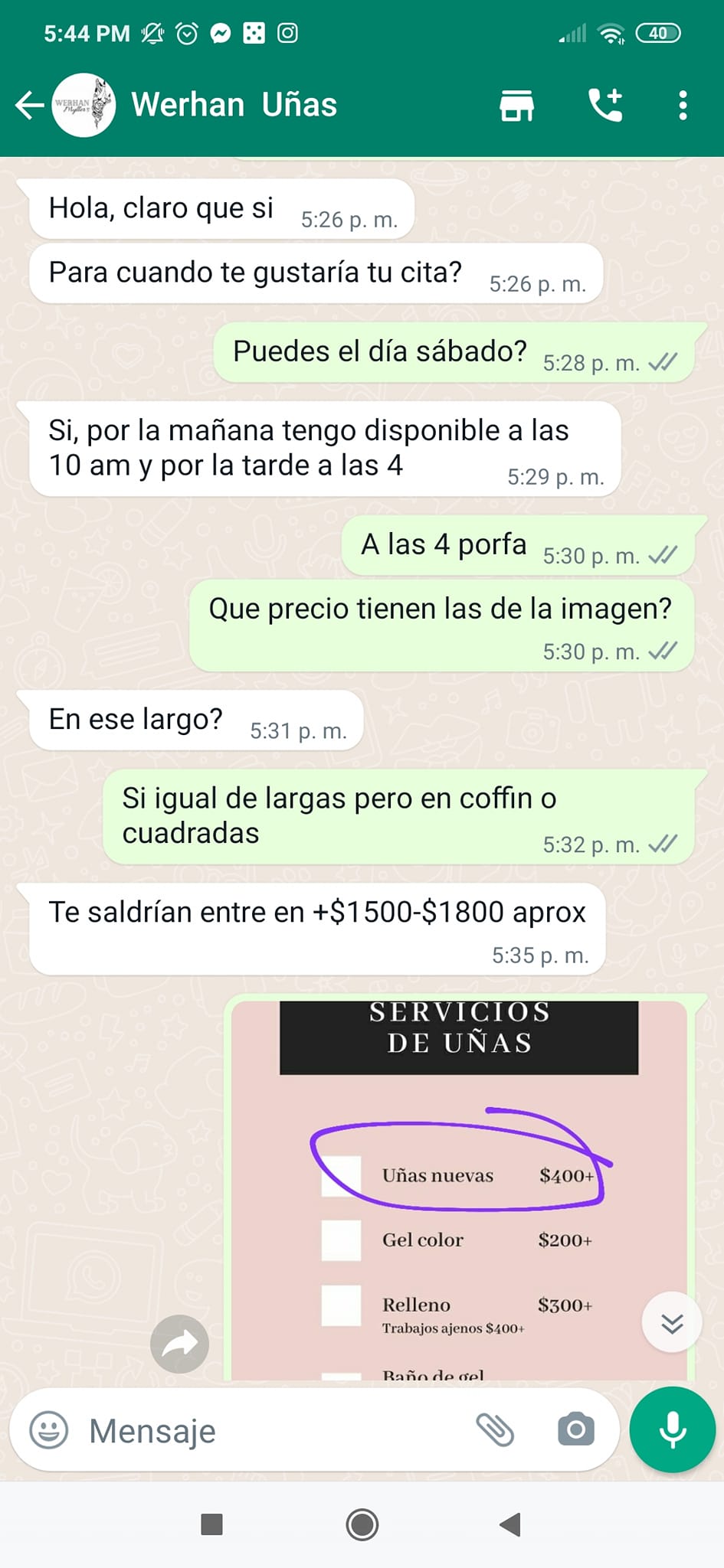
Task: Open the camera from the message bar
Action: (576, 1429)
